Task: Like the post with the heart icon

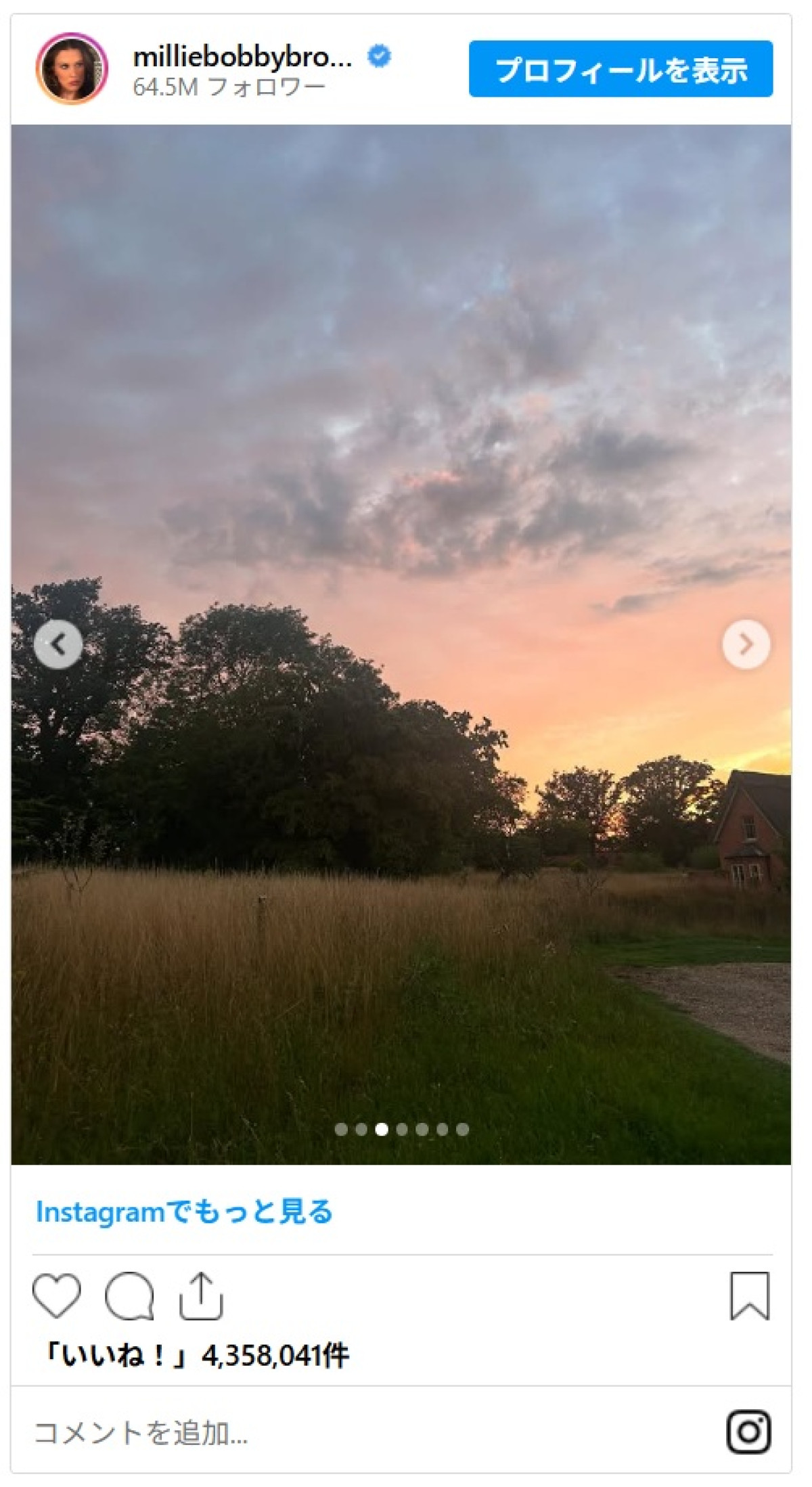Action: (x=57, y=1295)
